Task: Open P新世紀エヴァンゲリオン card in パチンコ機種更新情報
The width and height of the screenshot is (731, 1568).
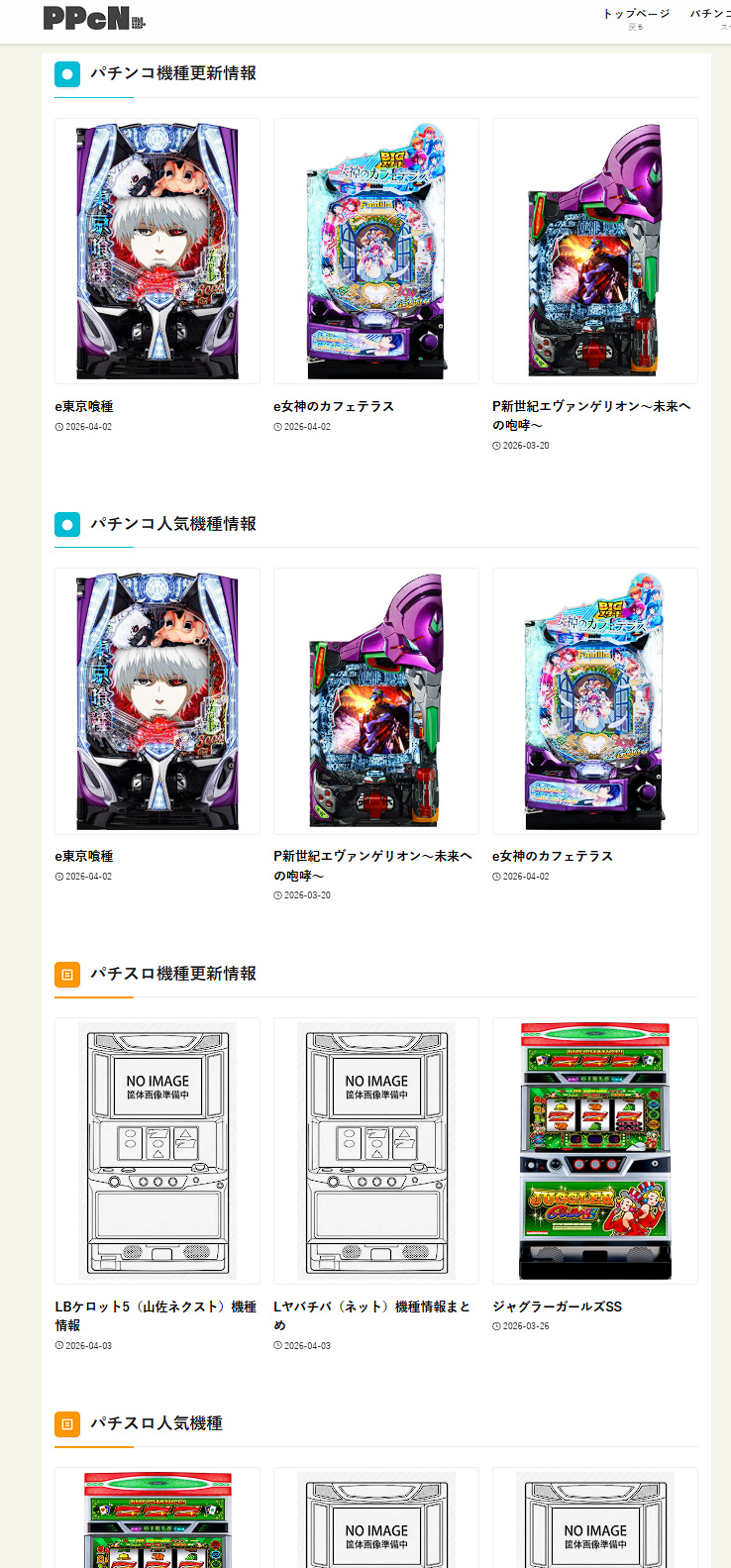Action: pos(595,252)
